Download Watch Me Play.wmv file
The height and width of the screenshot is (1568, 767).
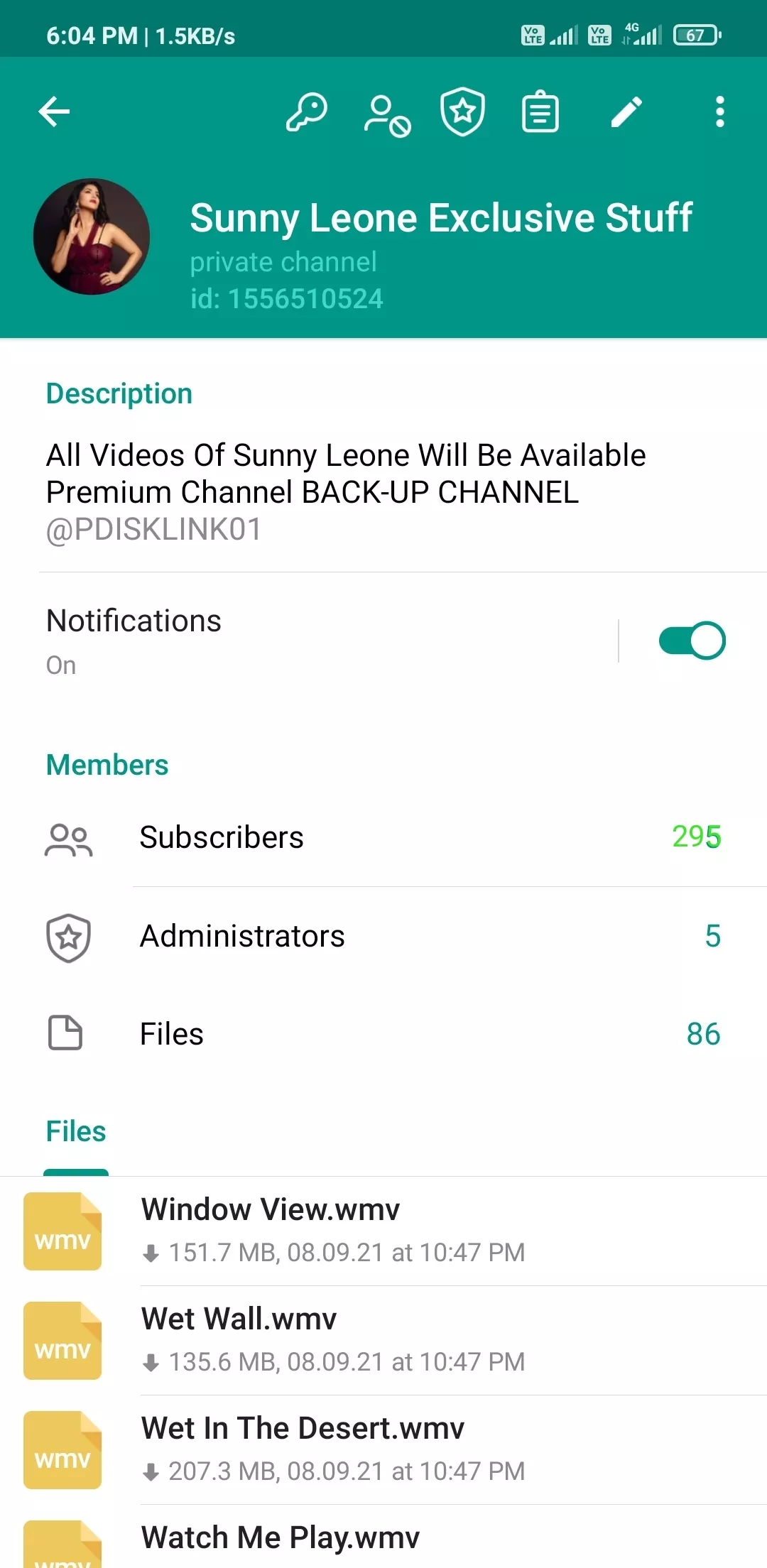[383, 1536]
